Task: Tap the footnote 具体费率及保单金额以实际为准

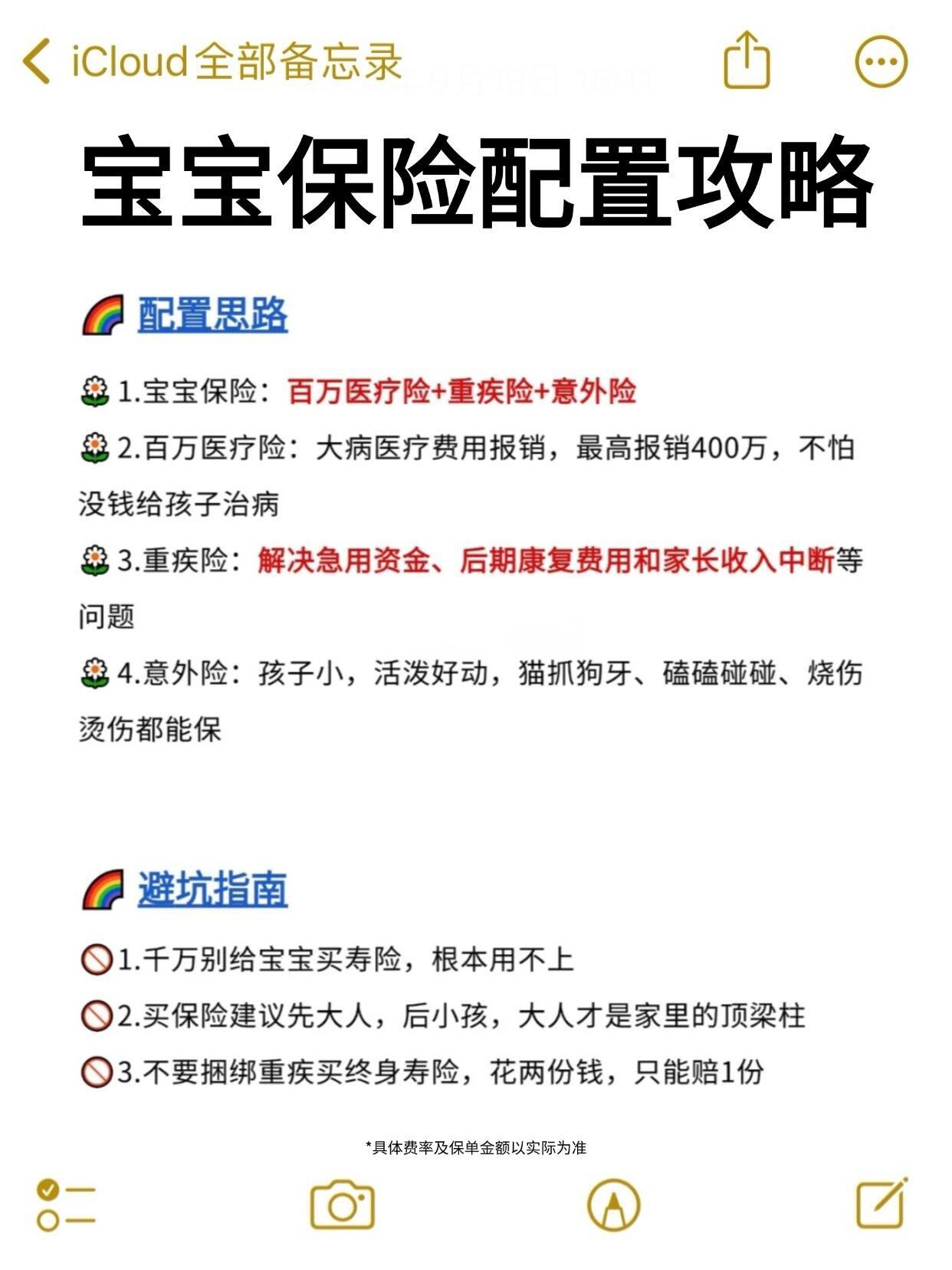Action: 475,1149
